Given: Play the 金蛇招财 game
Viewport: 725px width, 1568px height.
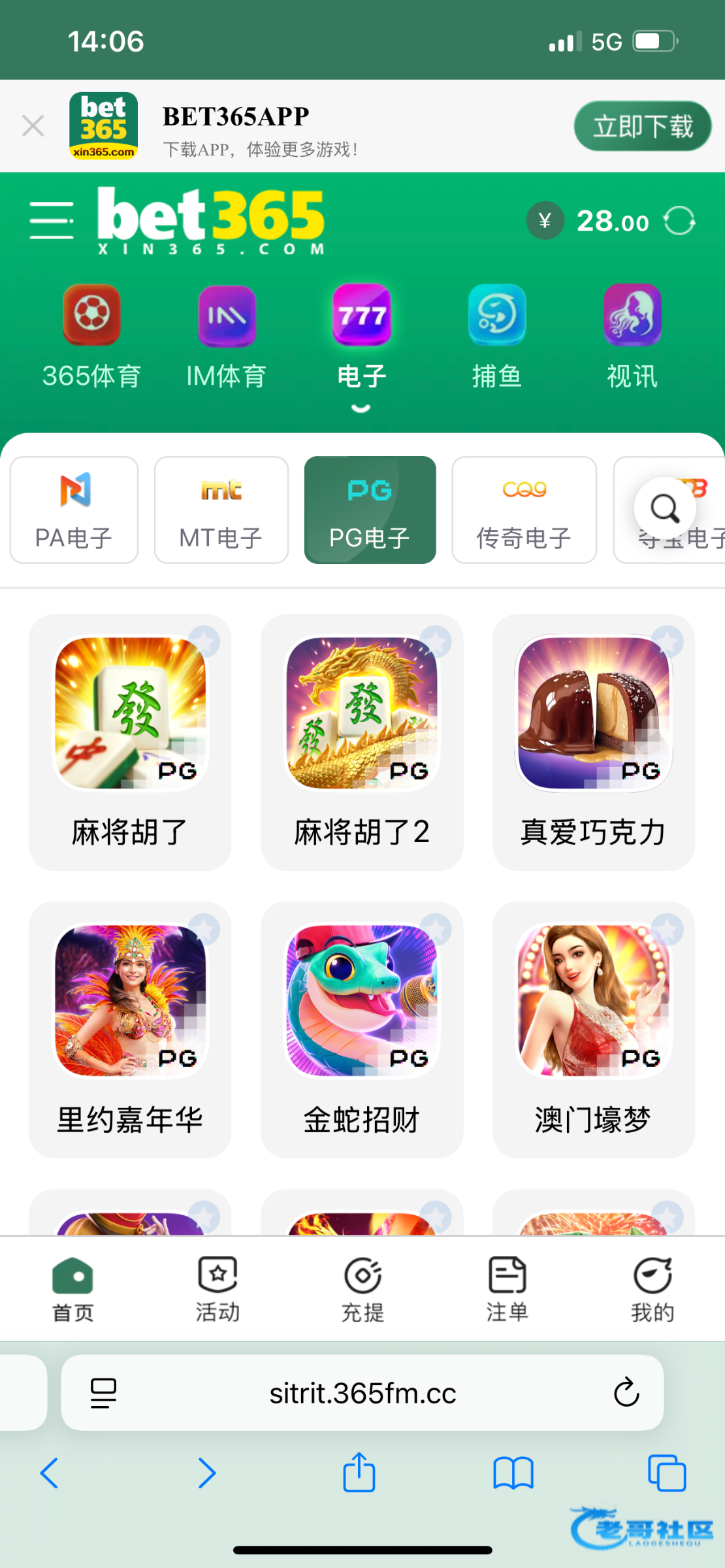Looking at the screenshot, I should [362, 1029].
